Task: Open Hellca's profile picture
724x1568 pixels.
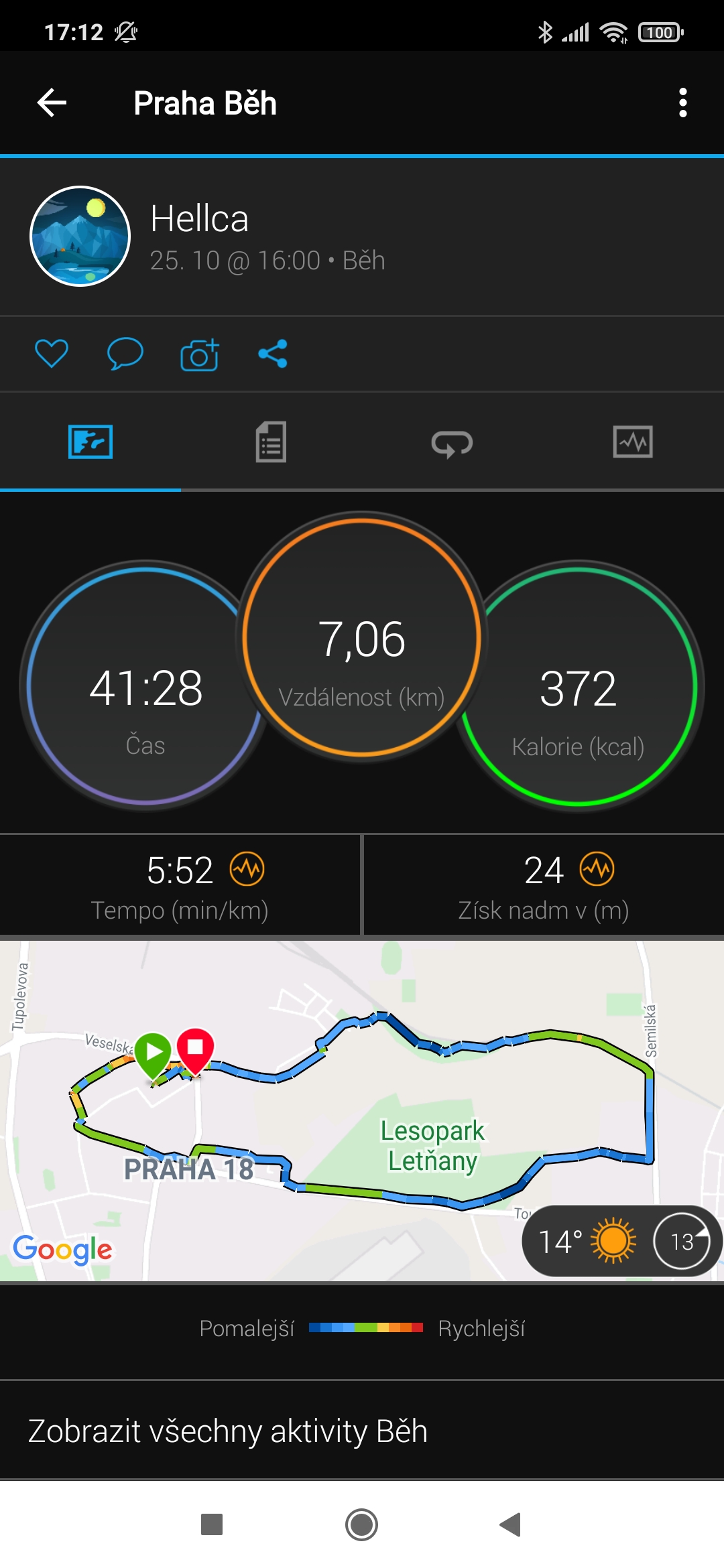Action: pos(80,236)
